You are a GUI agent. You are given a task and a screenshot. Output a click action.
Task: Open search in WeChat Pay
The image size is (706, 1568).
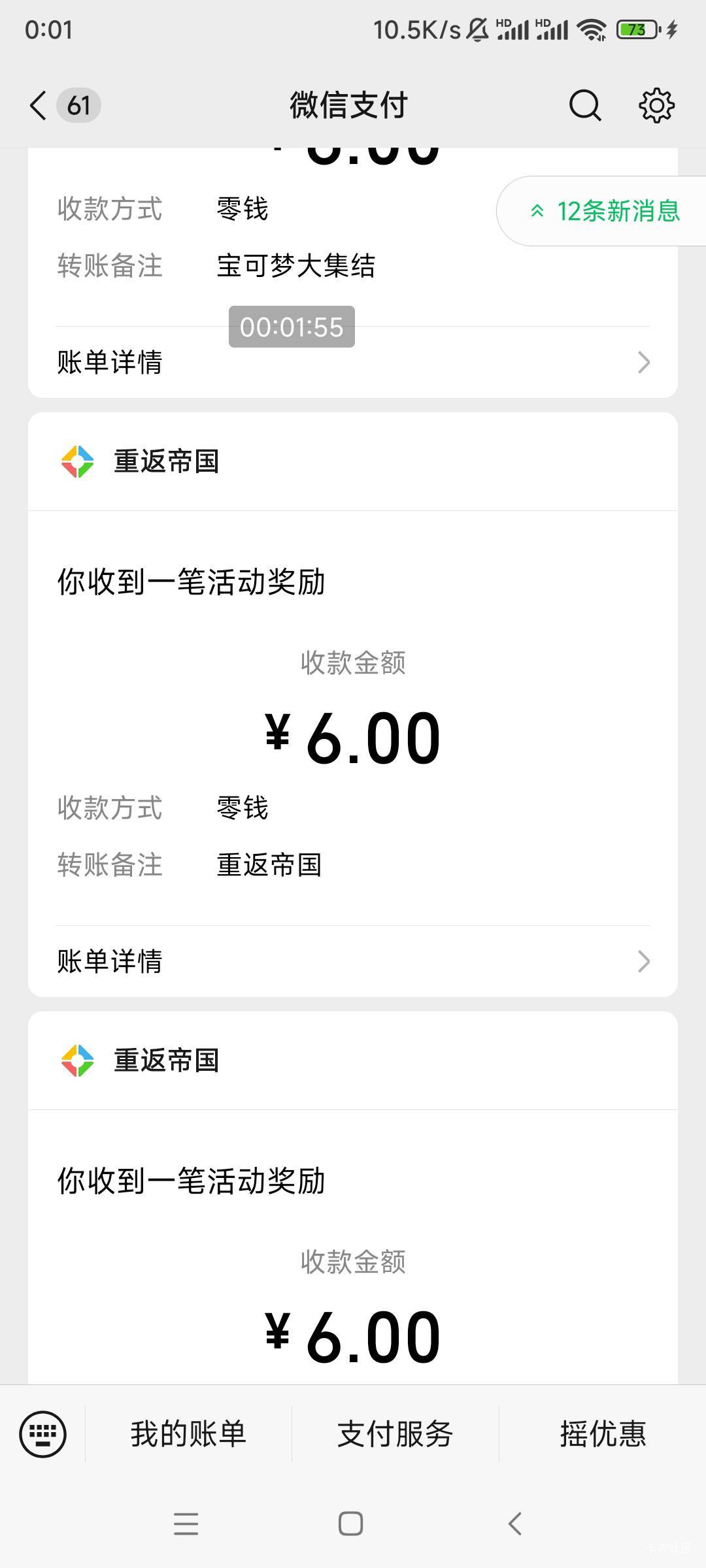pyautogui.click(x=584, y=105)
